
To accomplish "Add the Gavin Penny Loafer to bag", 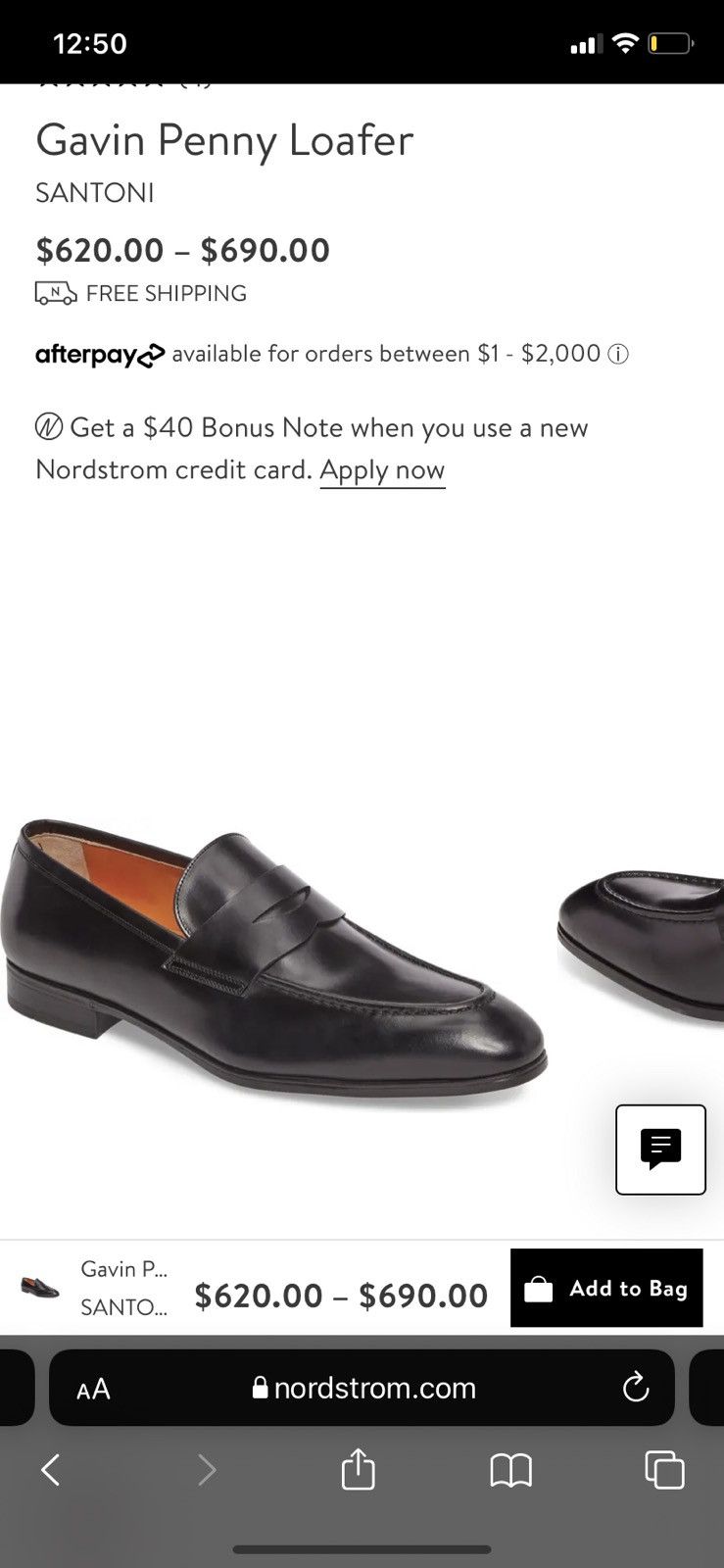I will [606, 1288].
